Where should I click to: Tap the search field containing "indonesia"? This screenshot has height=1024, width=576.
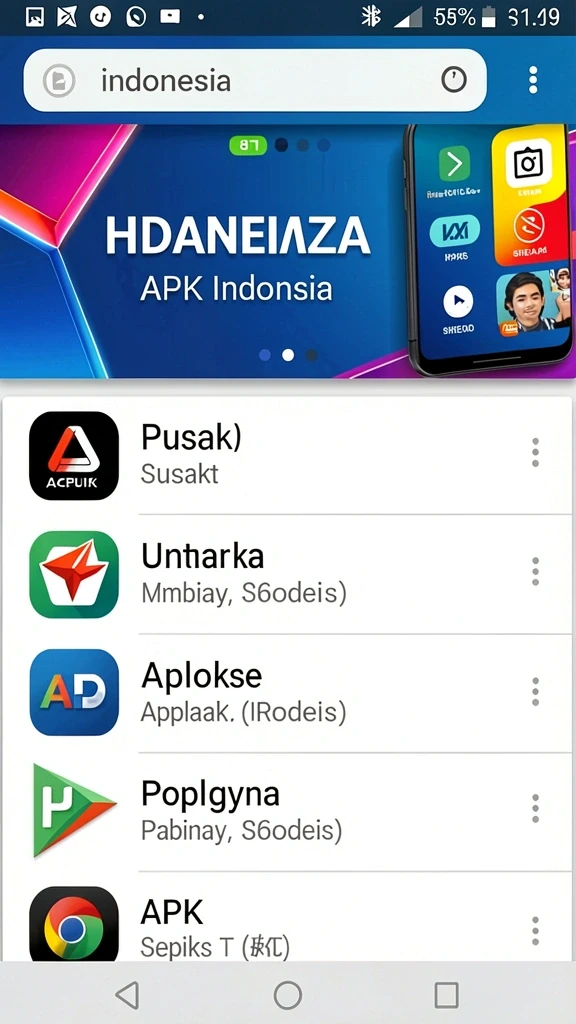coord(255,80)
